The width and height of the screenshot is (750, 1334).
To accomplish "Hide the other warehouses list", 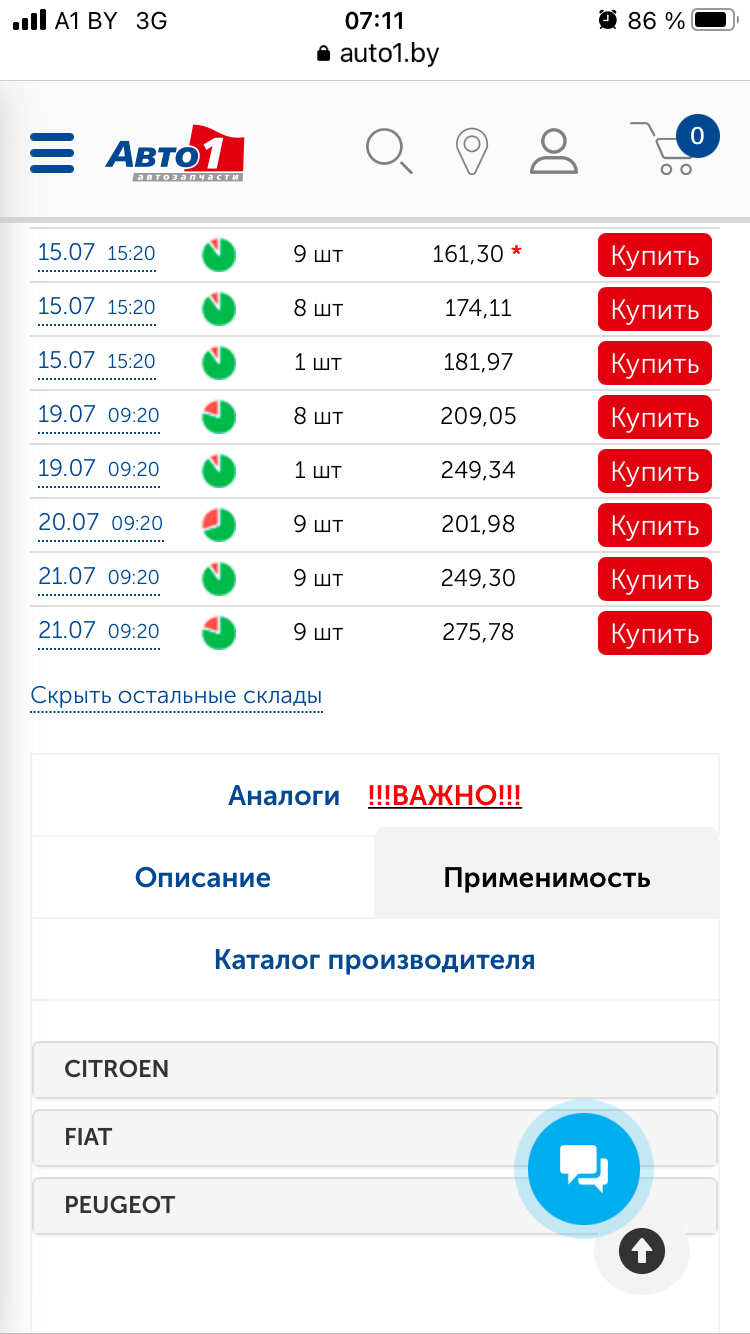I will click(176, 696).
